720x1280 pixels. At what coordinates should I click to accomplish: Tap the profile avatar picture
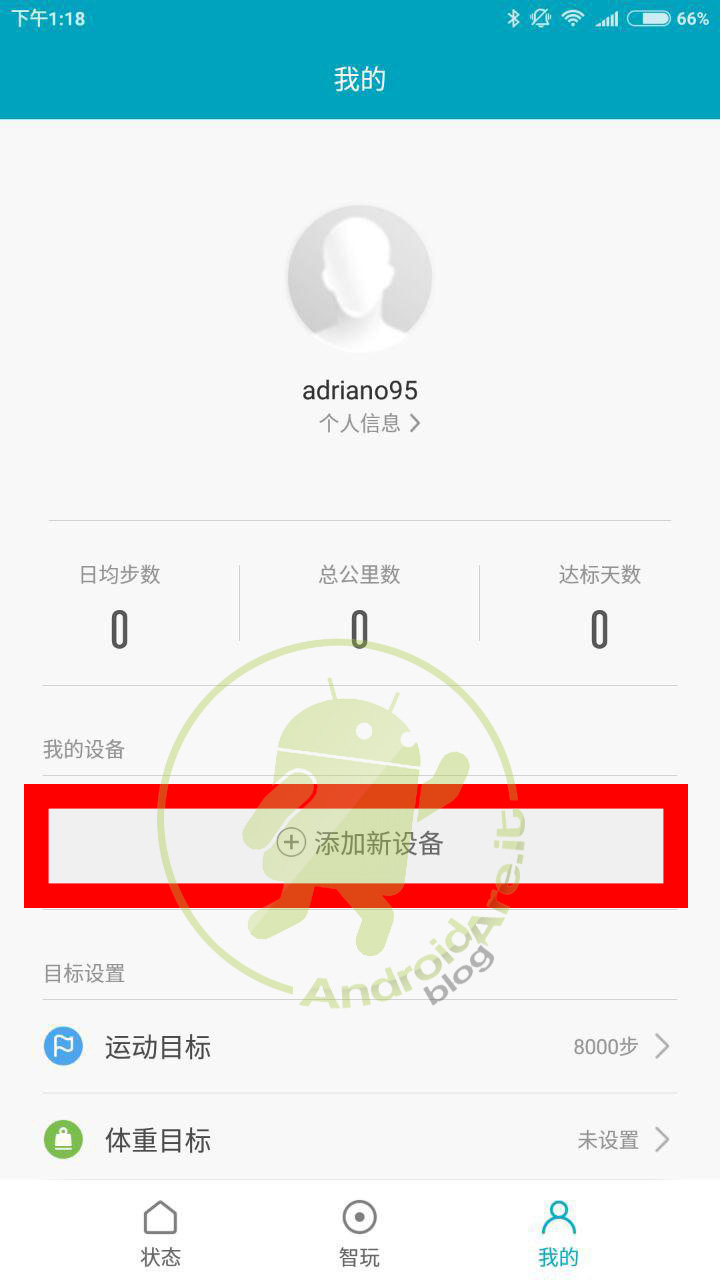tap(360, 278)
